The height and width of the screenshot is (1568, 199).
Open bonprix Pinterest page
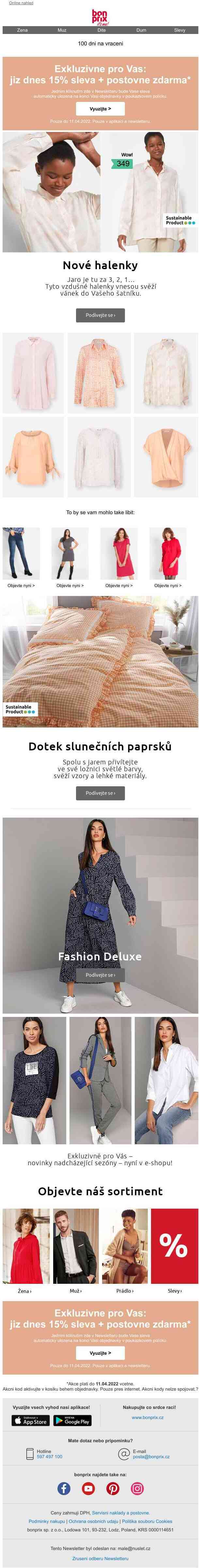pos(113,1488)
